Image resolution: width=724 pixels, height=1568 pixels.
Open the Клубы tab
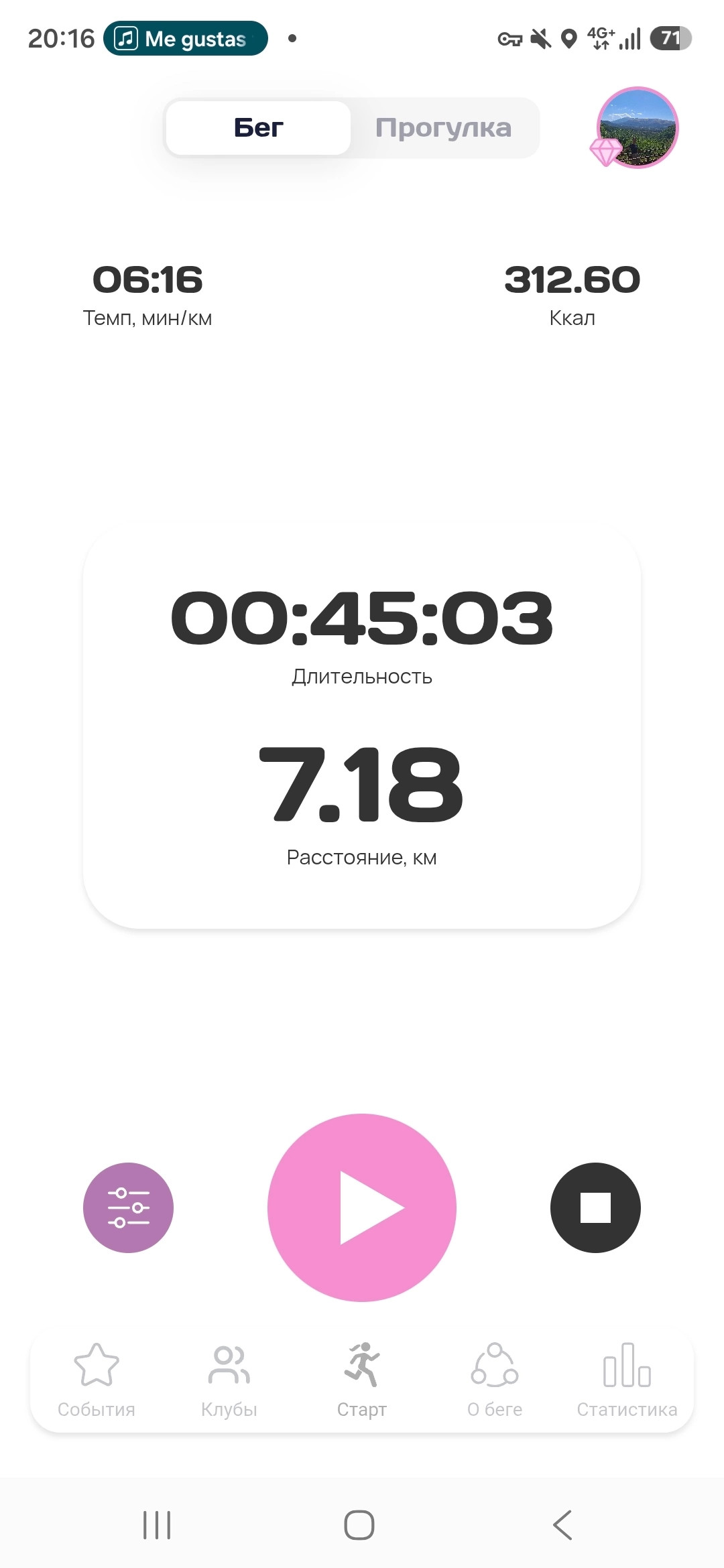(229, 1380)
